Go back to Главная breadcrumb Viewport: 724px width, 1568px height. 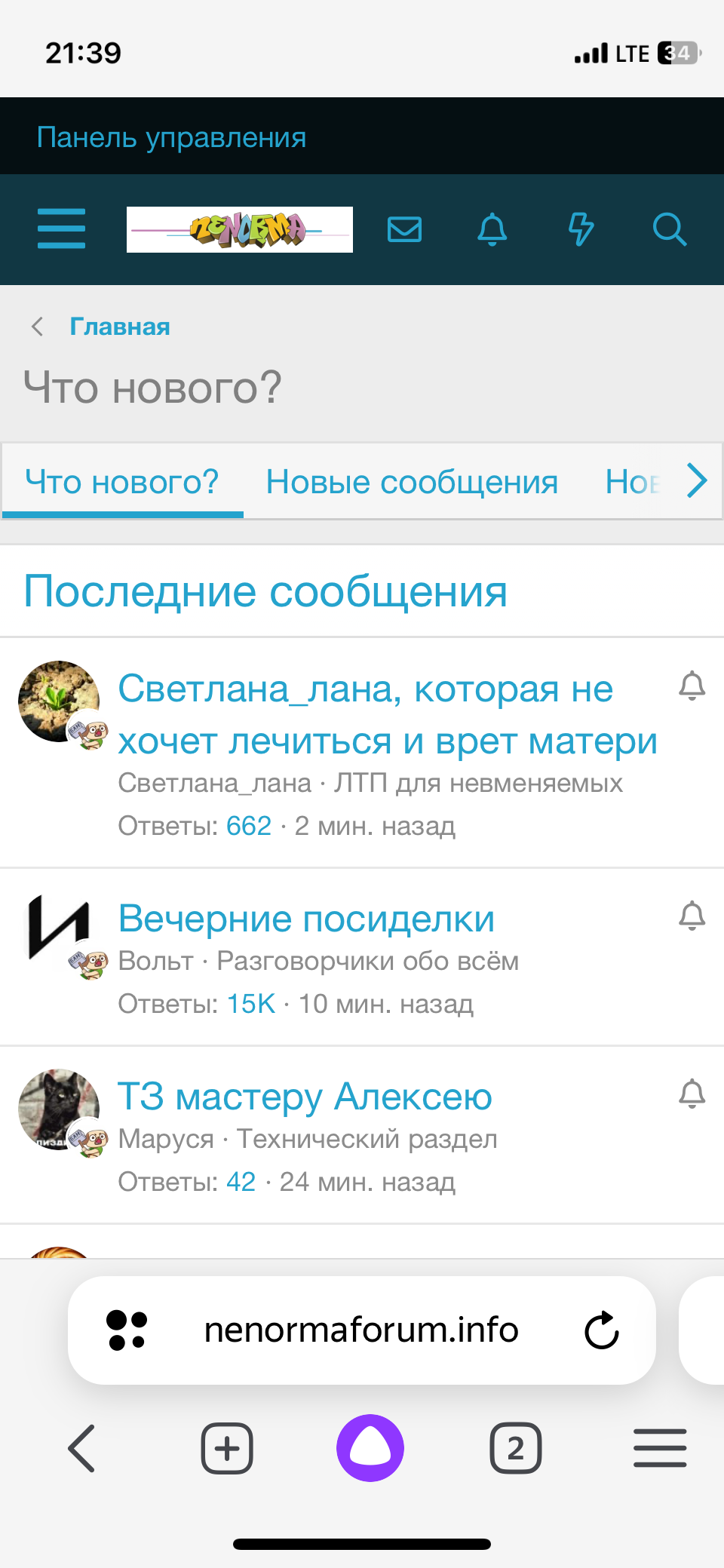click(x=119, y=327)
